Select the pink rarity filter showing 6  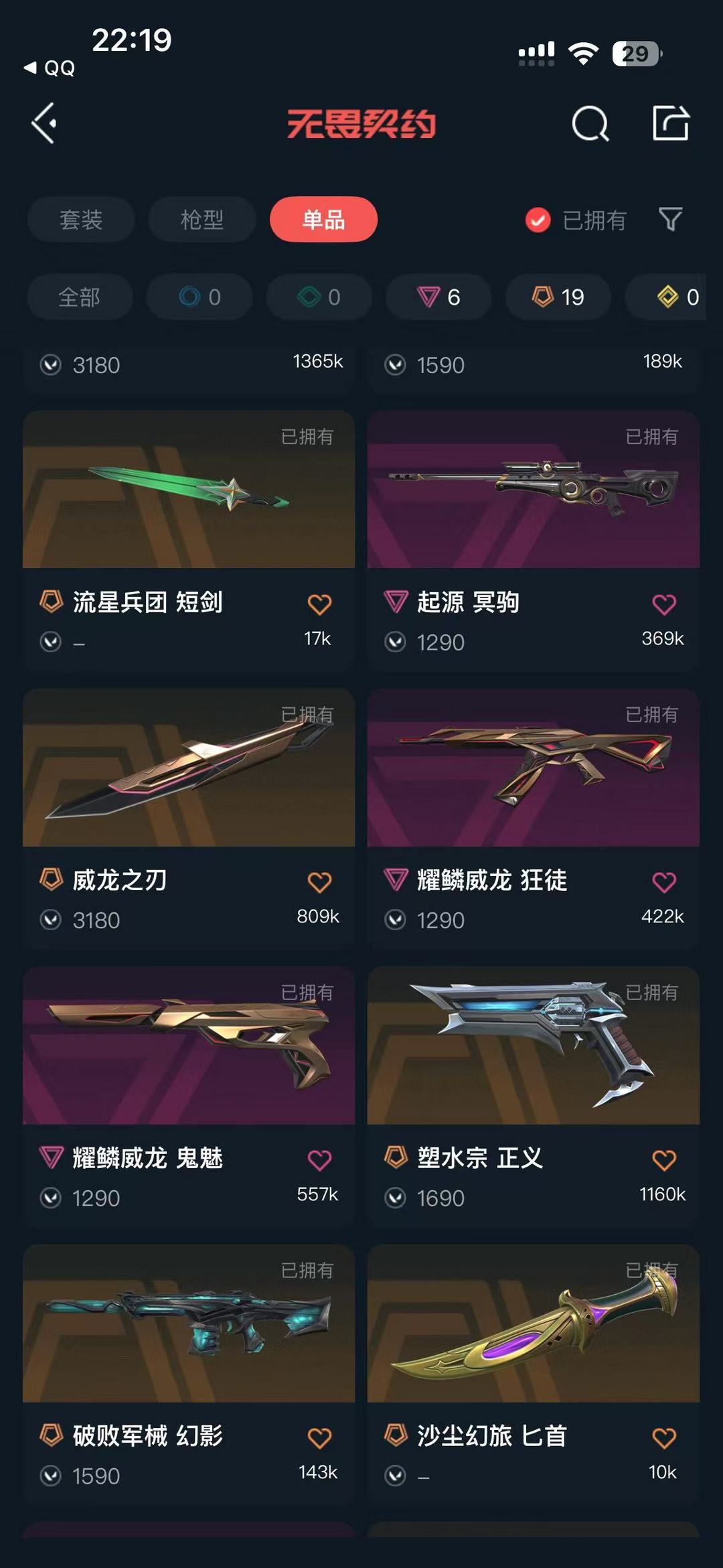pyautogui.click(x=437, y=297)
